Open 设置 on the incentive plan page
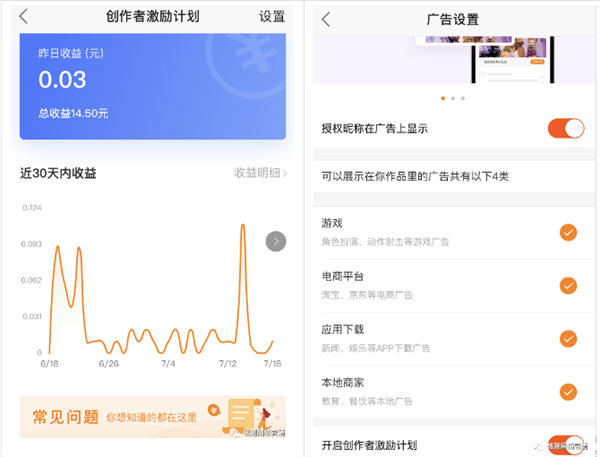The width and height of the screenshot is (600, 457). point(271,16)
